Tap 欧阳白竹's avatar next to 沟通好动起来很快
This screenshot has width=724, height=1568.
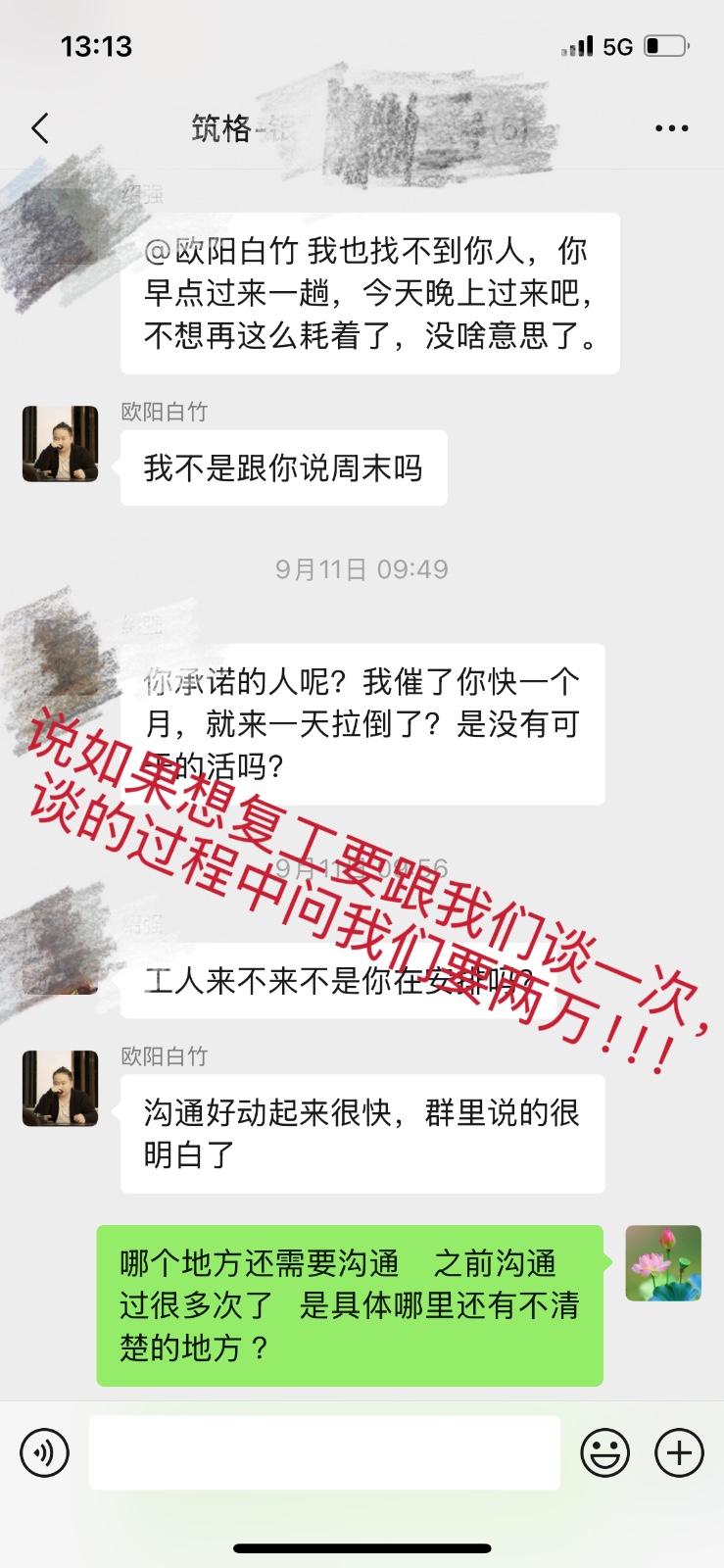coord(61,1089)
